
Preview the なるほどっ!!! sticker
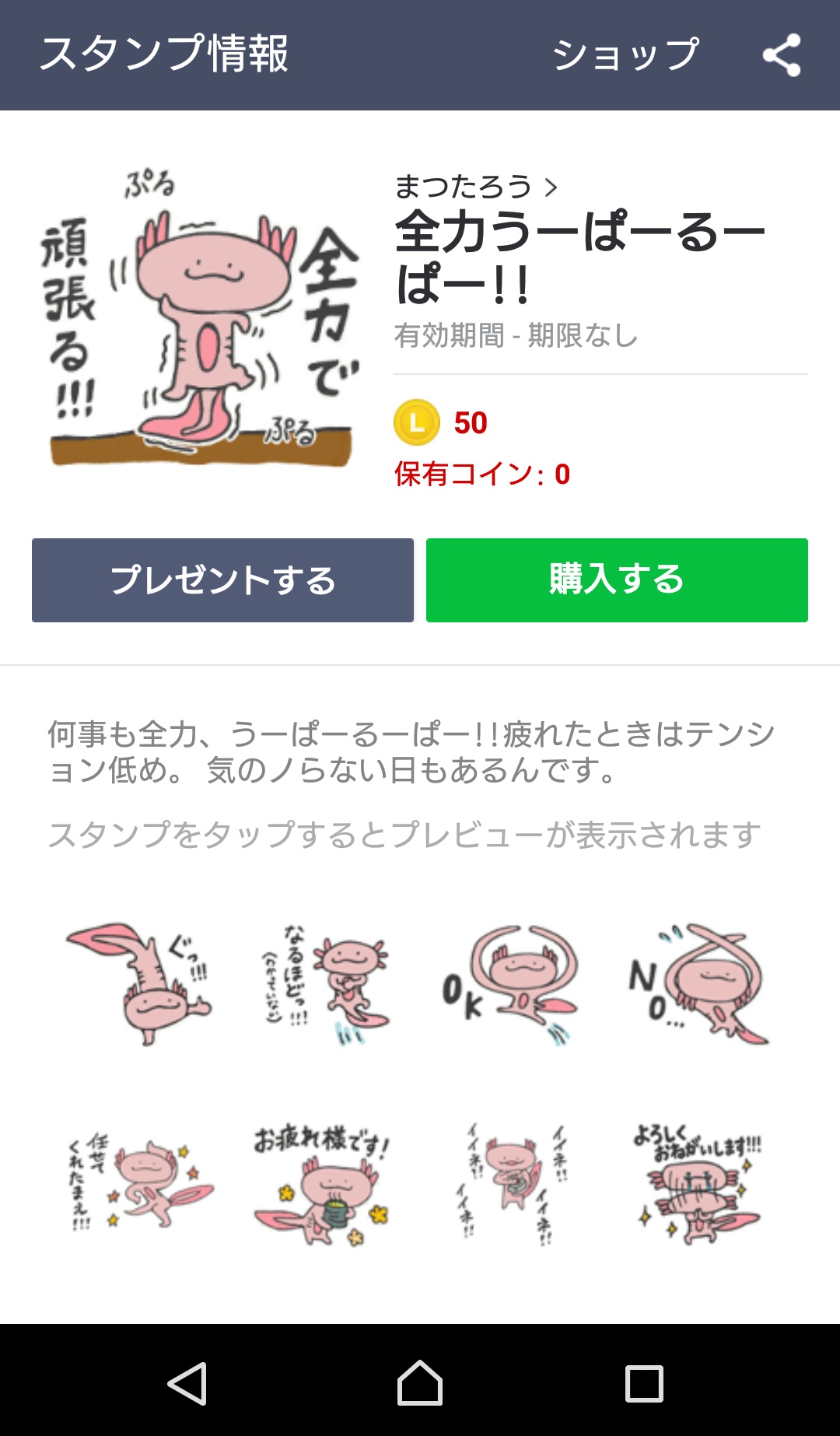pyautogui.click(x=325, y=983)
